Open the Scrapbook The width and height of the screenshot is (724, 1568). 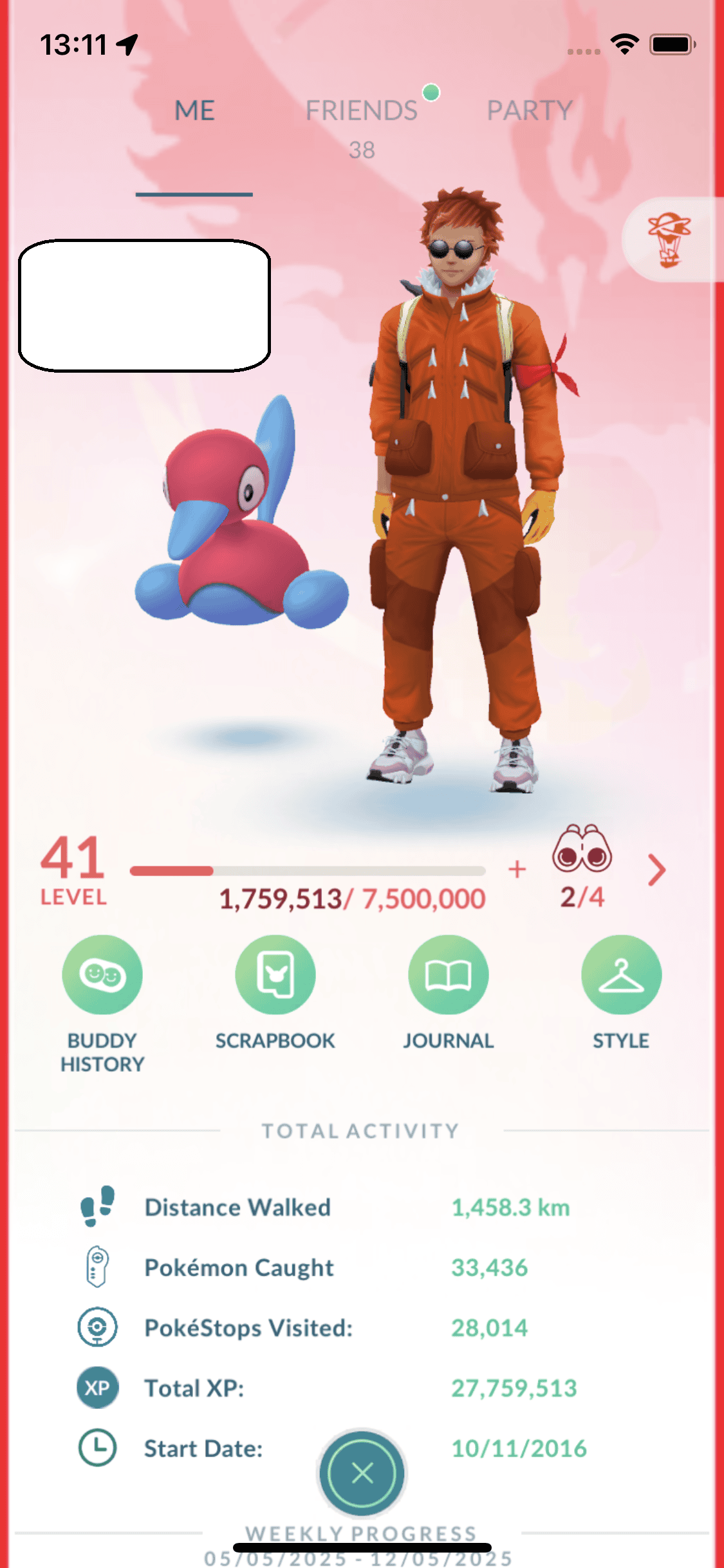click(x=275, y=975)
